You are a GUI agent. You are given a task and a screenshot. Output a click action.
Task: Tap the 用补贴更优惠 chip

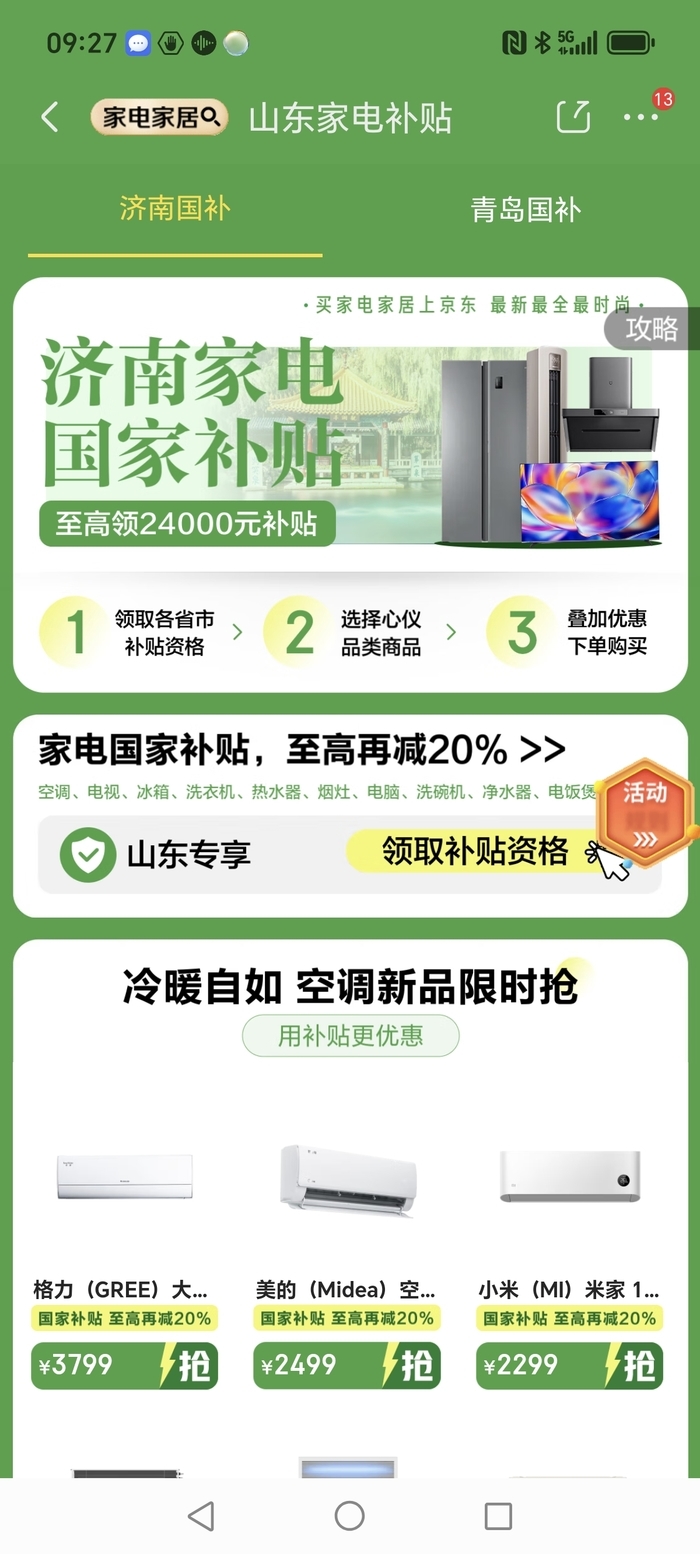(350, 1036)
